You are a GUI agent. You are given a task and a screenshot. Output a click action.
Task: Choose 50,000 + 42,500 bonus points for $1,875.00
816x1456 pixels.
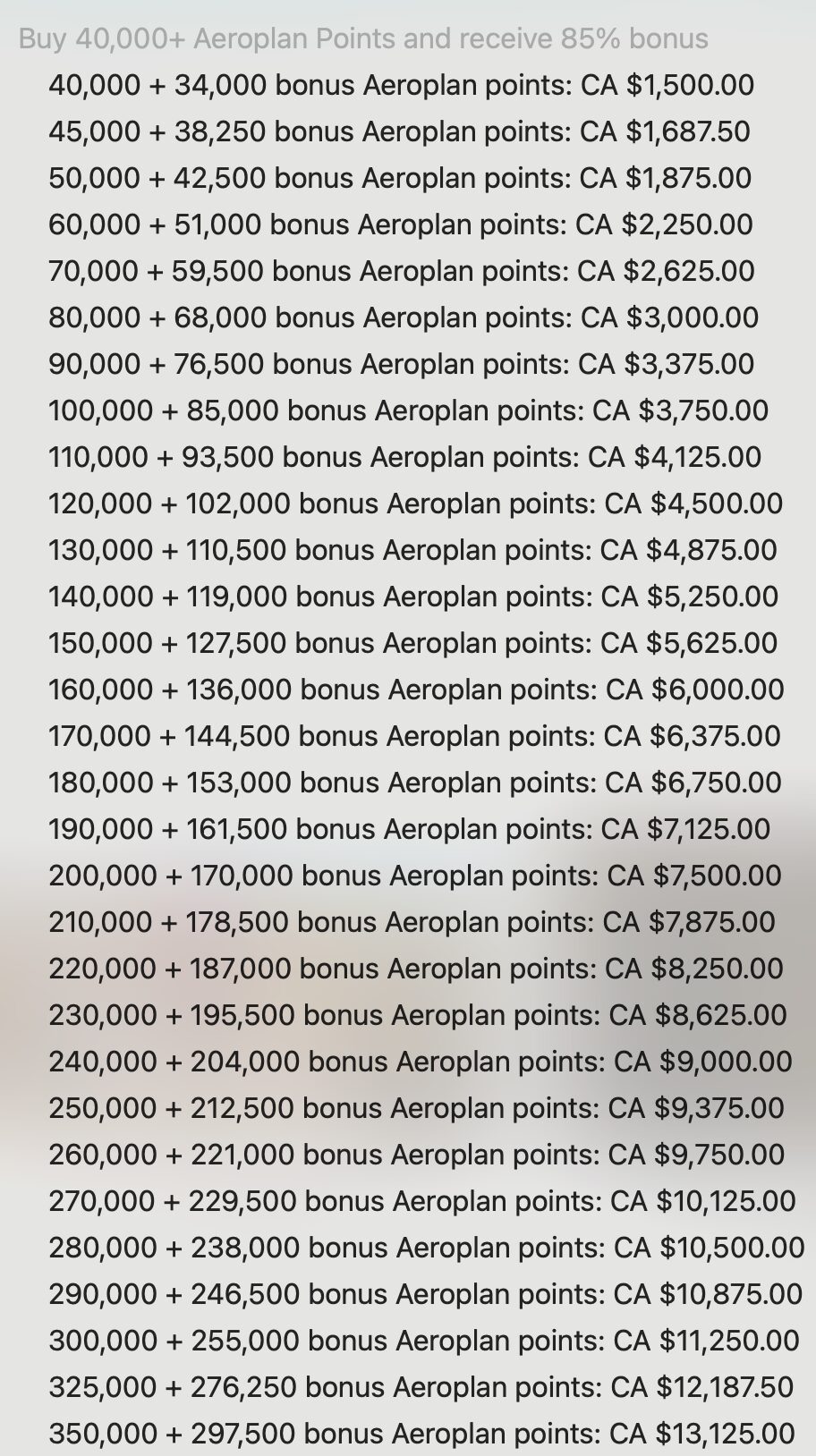400,178
